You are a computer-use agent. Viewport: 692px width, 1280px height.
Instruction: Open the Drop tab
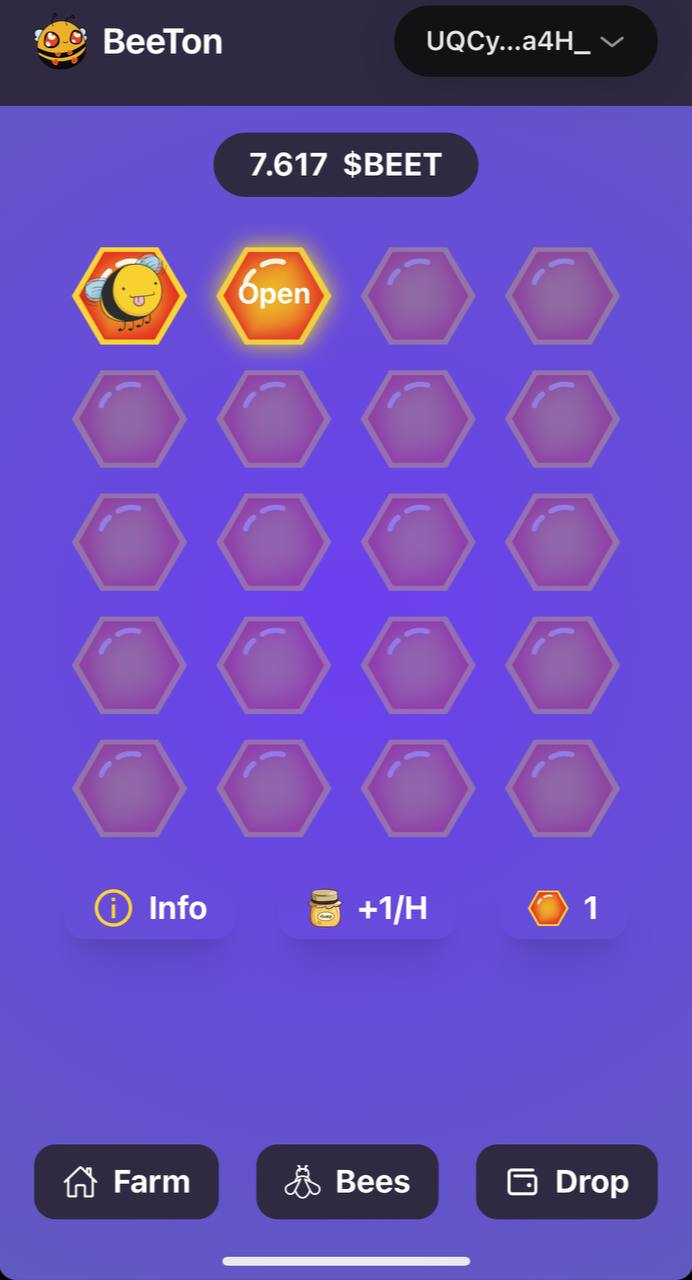pyautogui.click(x=567, y=1181)
